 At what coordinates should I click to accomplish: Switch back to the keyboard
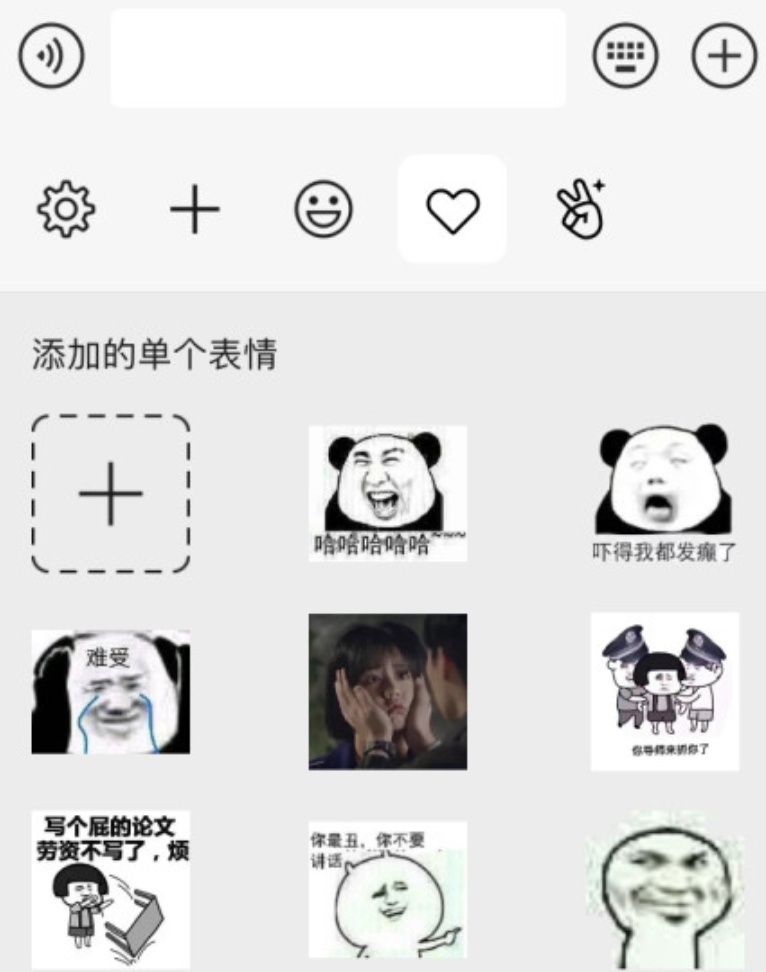(x=625, y=57)
